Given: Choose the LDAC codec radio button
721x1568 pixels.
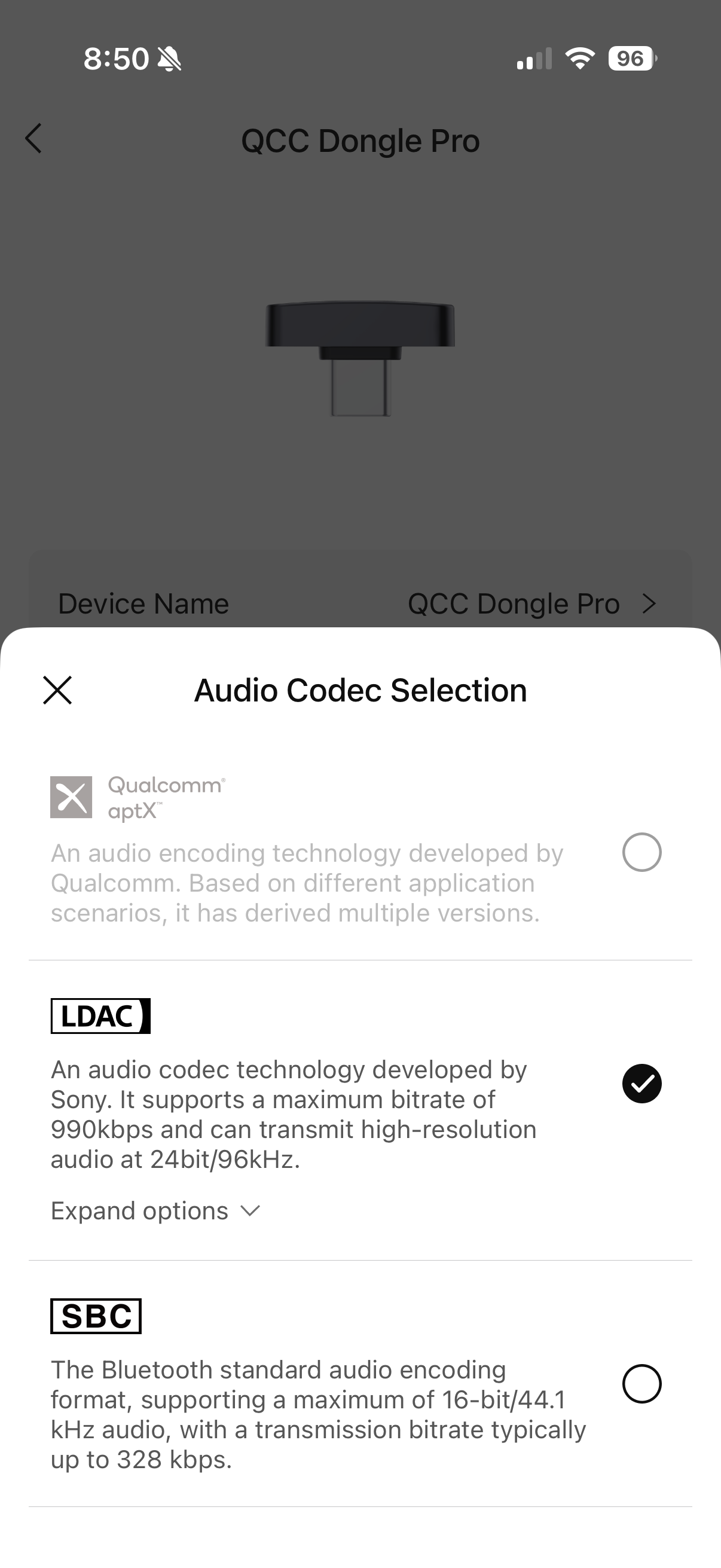Looking at the screenshot, I should [x=641, y=1084].
